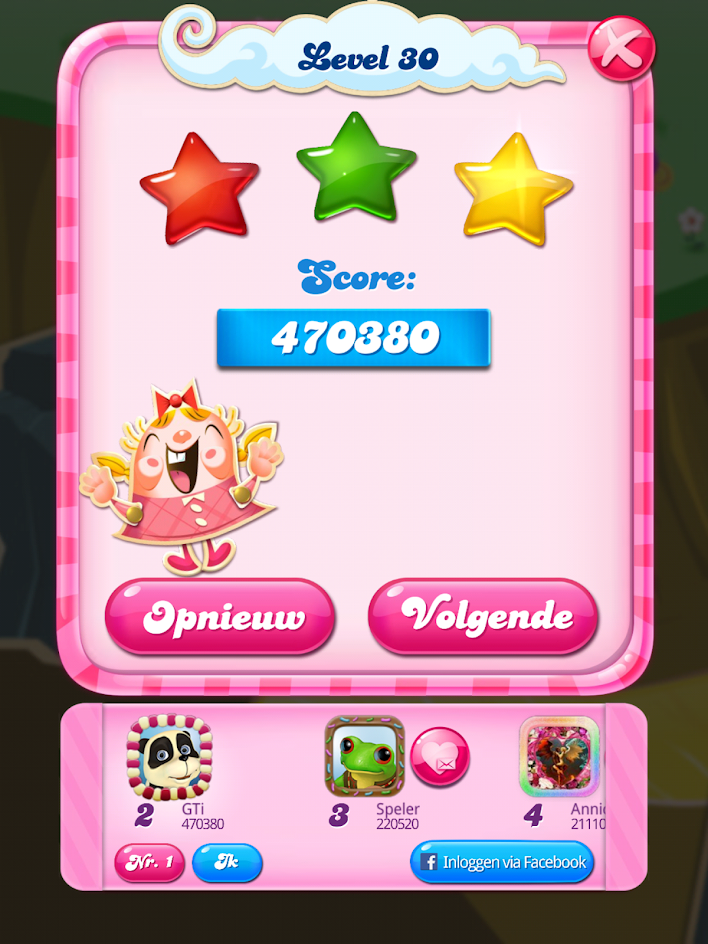708x944 pixels.
Task: Tap Volgende to go to next level
Action: coord(483,616)
